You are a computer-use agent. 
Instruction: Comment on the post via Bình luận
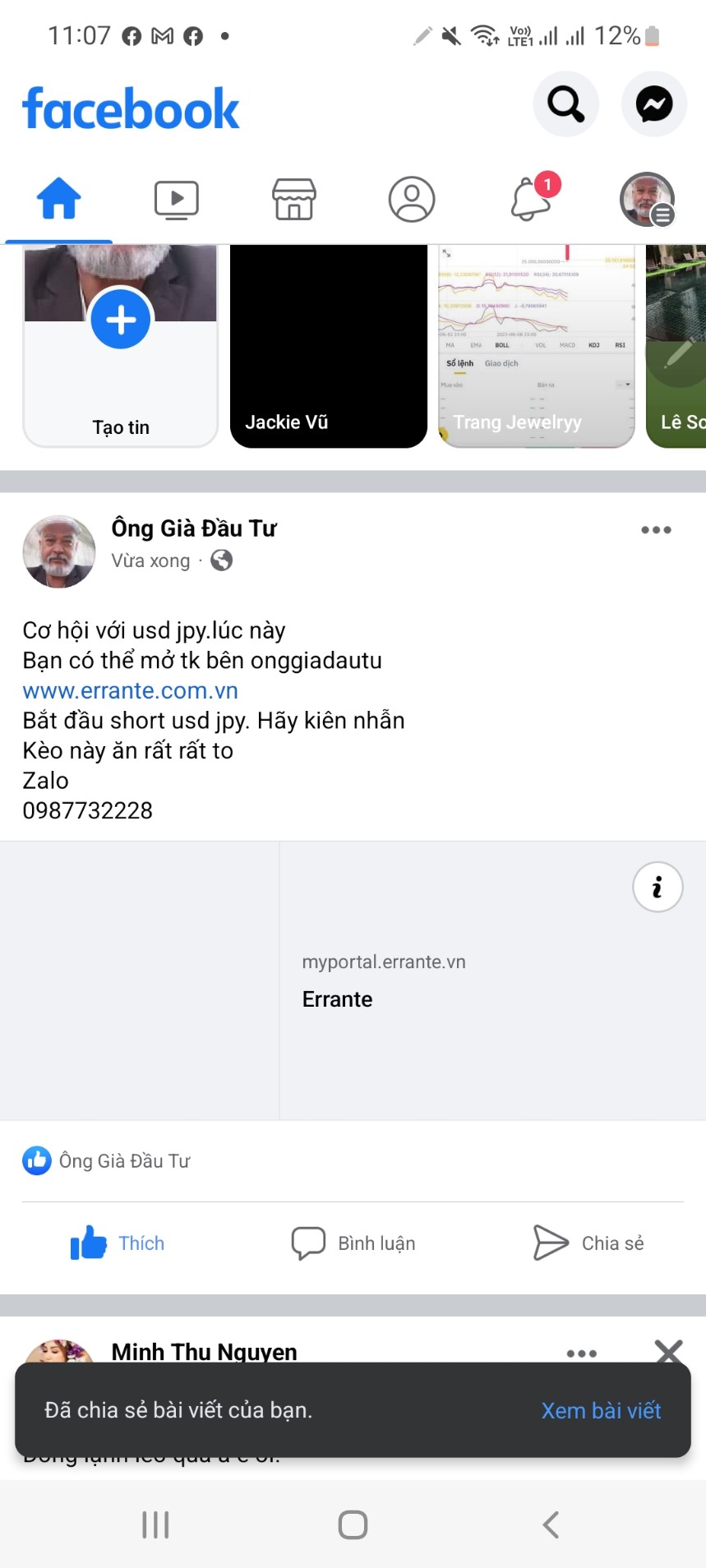pos(353,1243)
